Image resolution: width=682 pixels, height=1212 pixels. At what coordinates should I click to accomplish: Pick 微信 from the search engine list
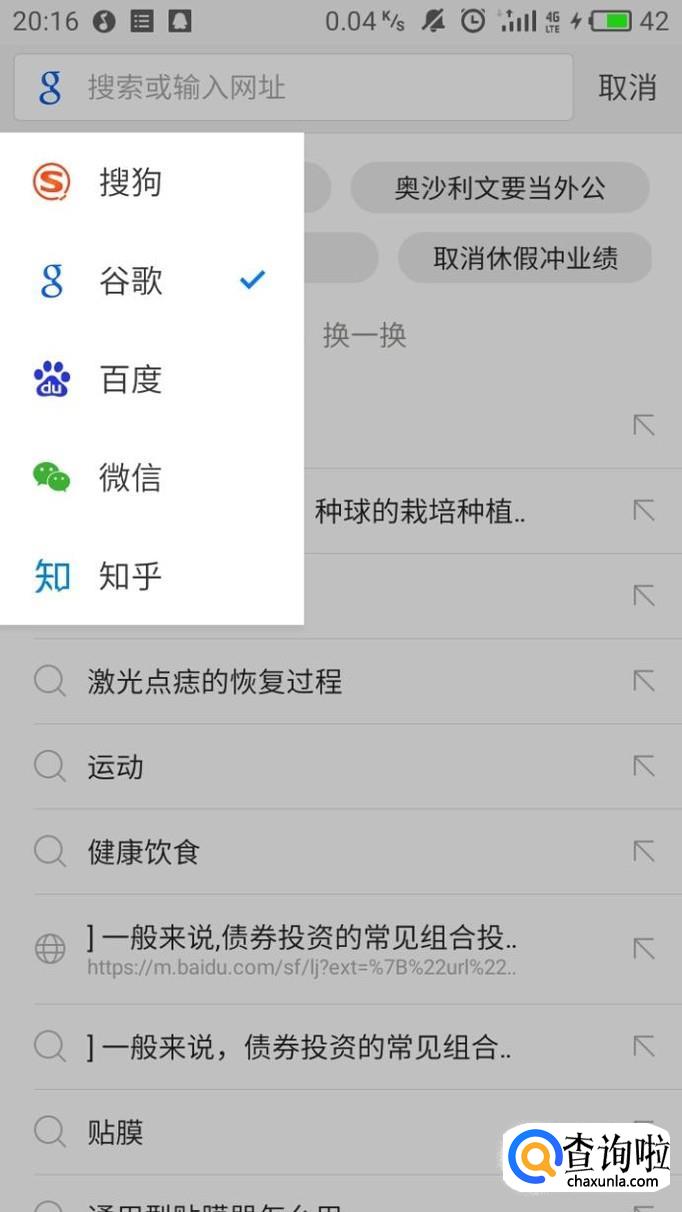[151, 477]
